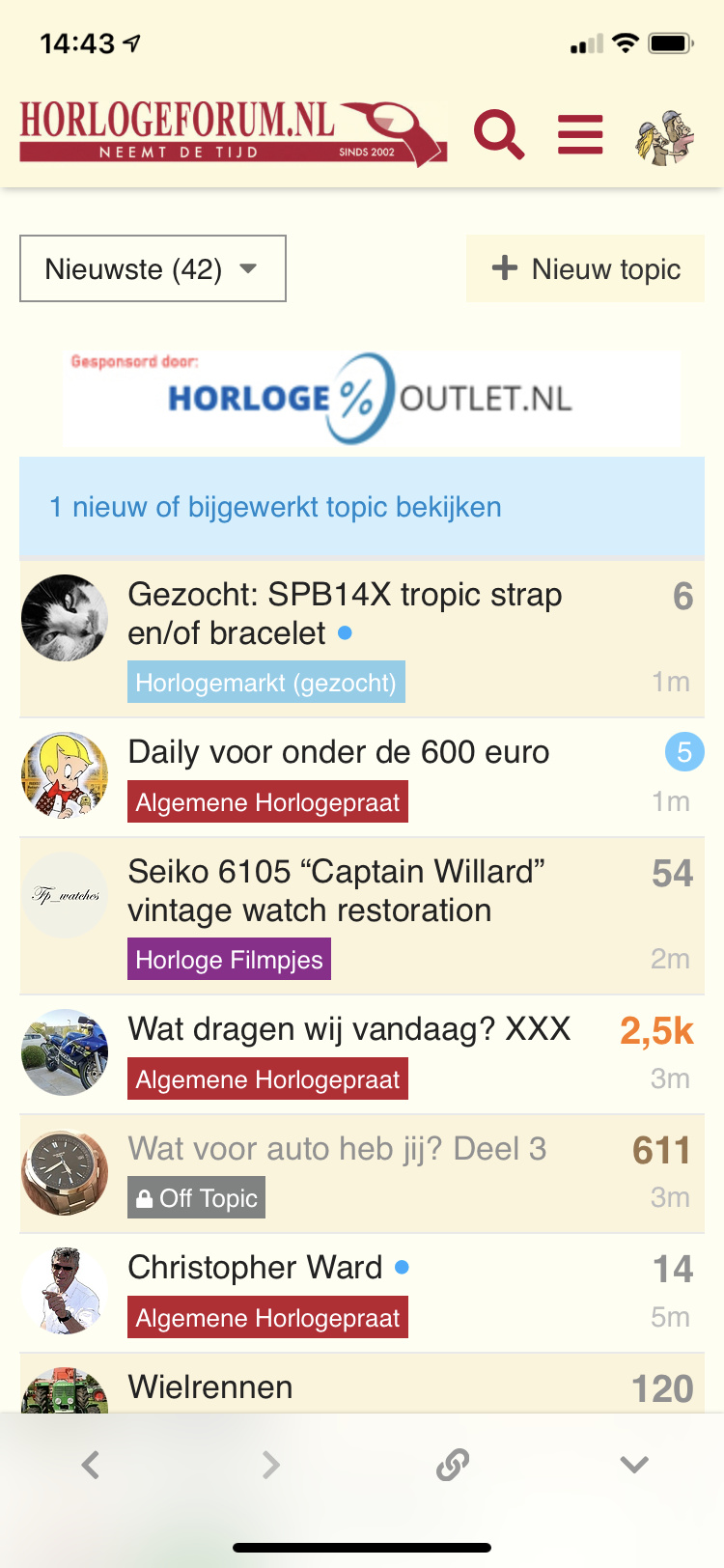This screenshot has width=724, height=1568.
Task: Open the forum search
Action: (499, 134)
